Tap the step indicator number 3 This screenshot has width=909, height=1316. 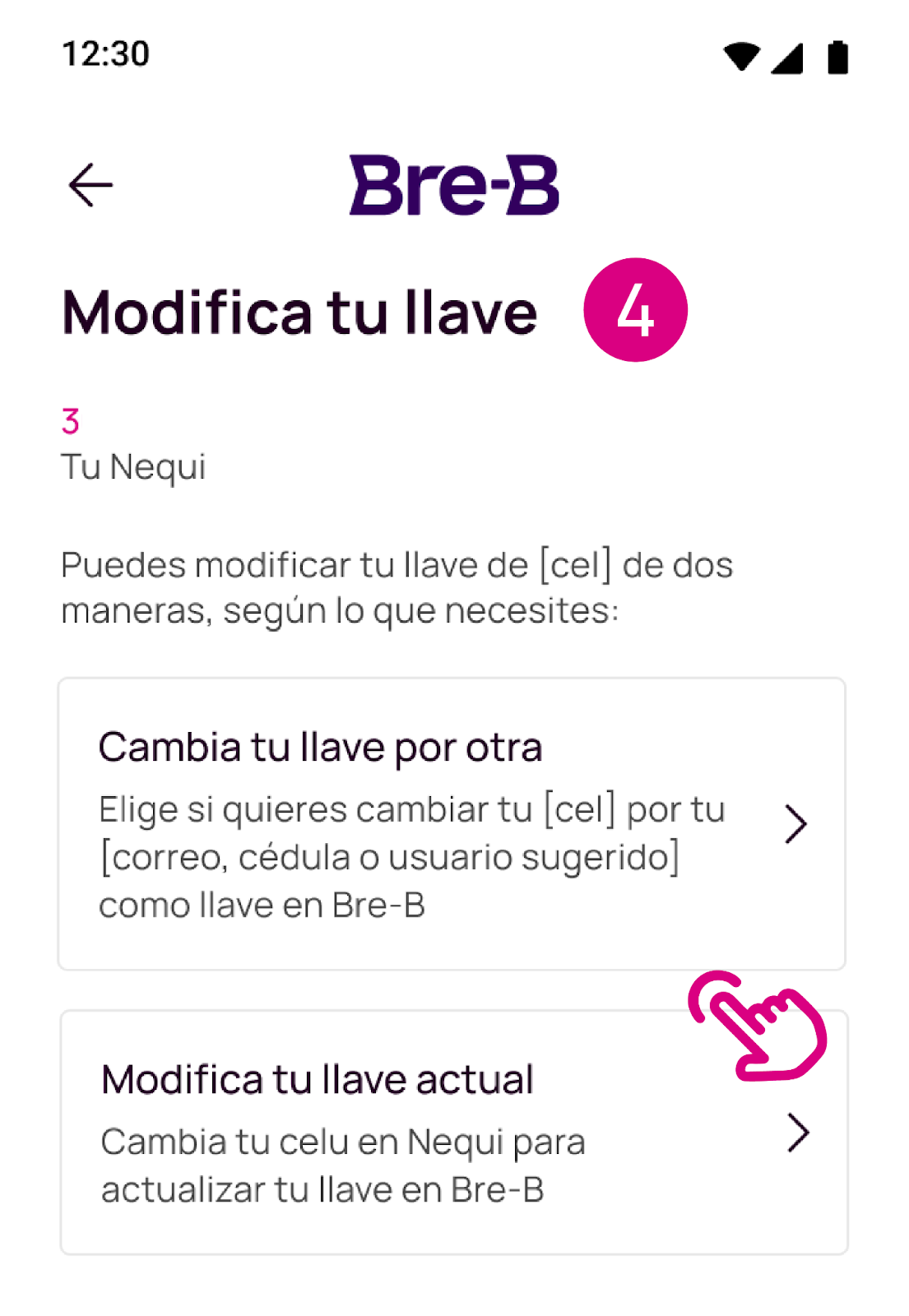[x=71, y=421]
